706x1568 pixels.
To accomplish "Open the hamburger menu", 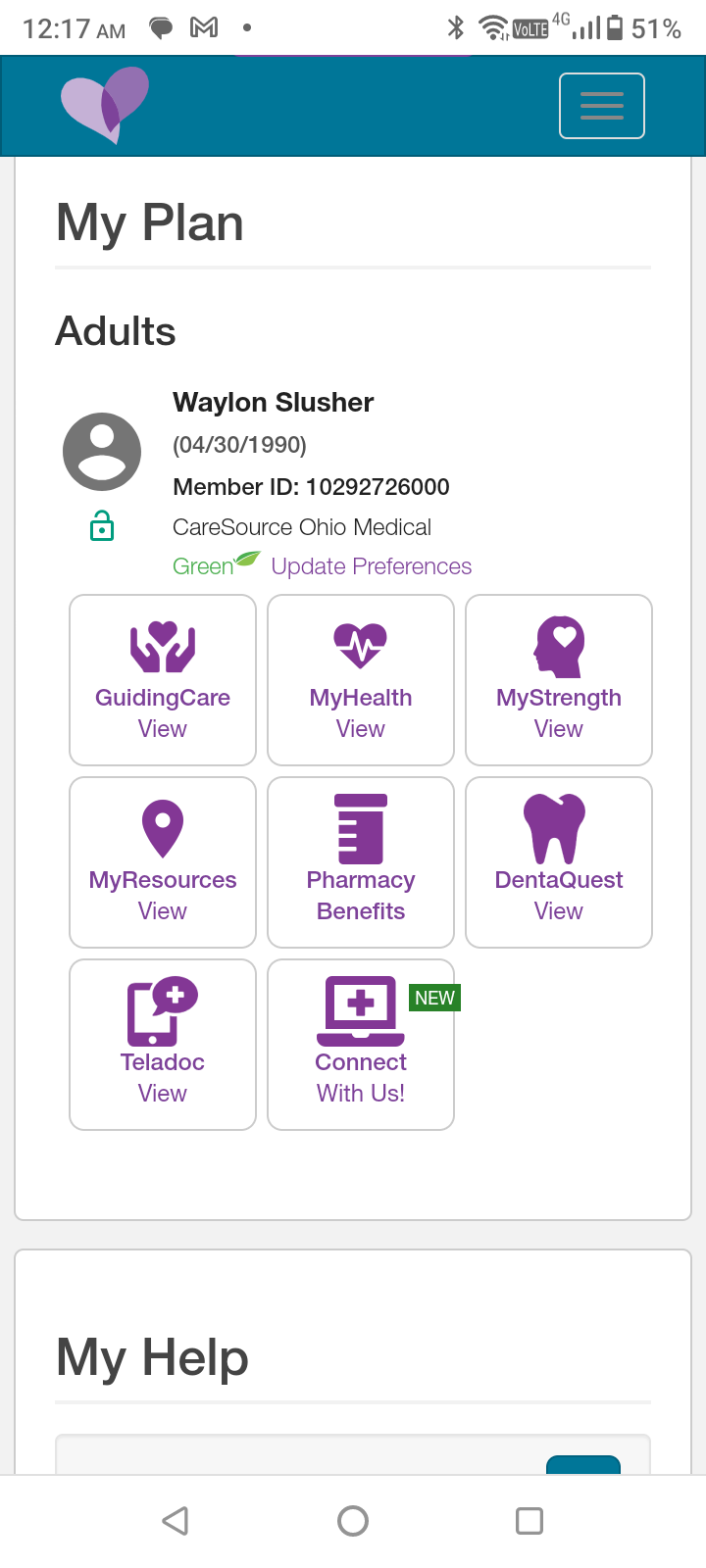I will tap(601, 106).
